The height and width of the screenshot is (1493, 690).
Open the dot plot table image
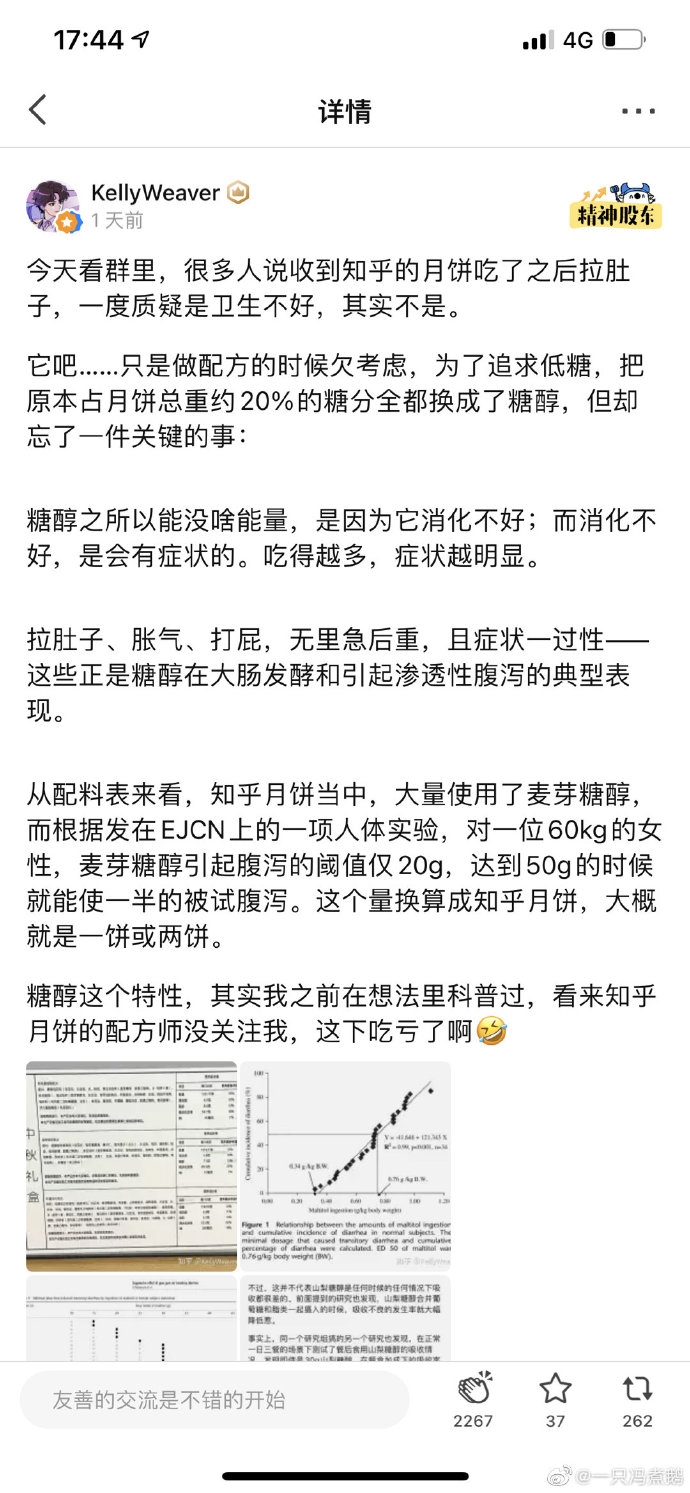131,1318
